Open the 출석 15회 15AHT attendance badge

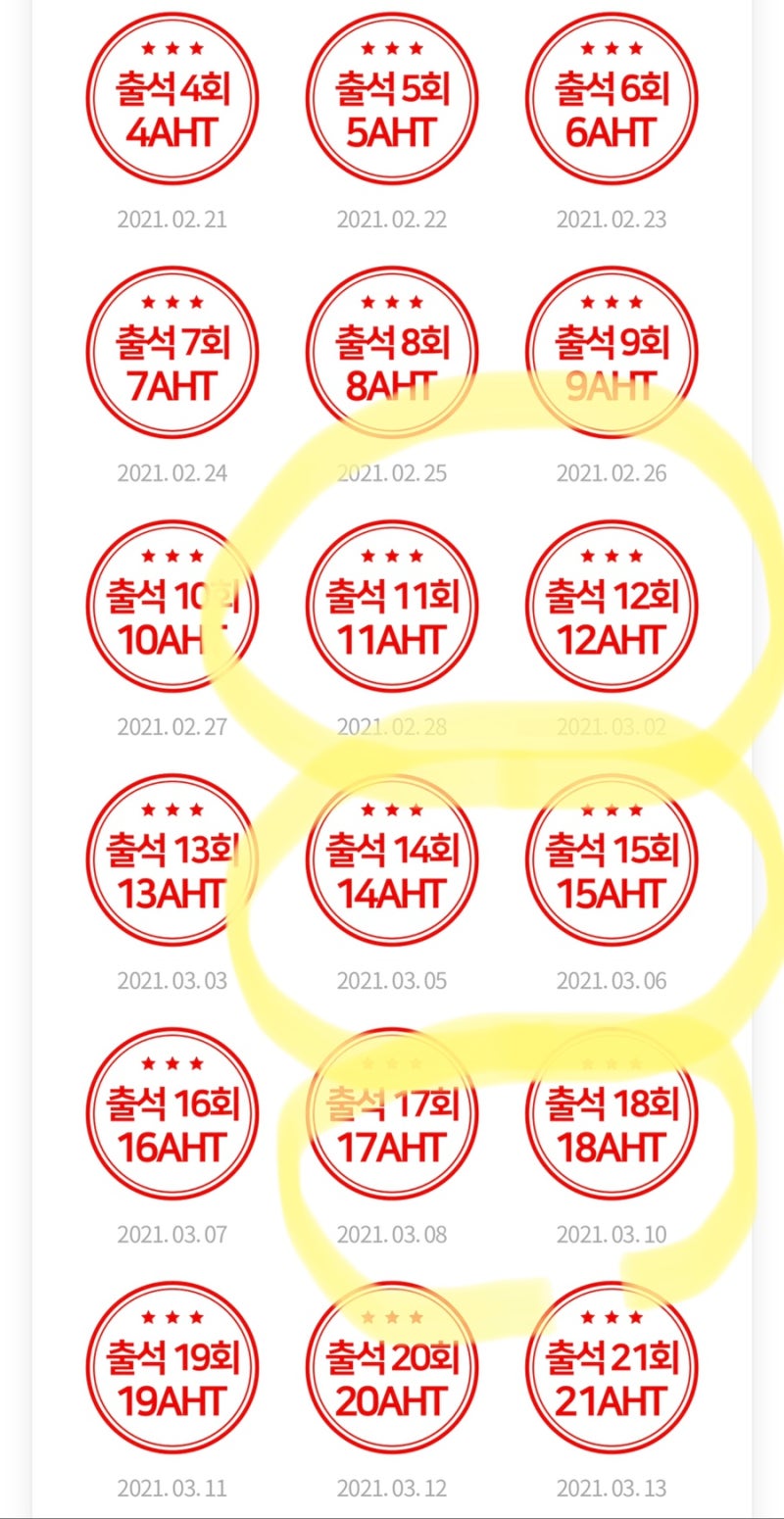coord(612,859)
